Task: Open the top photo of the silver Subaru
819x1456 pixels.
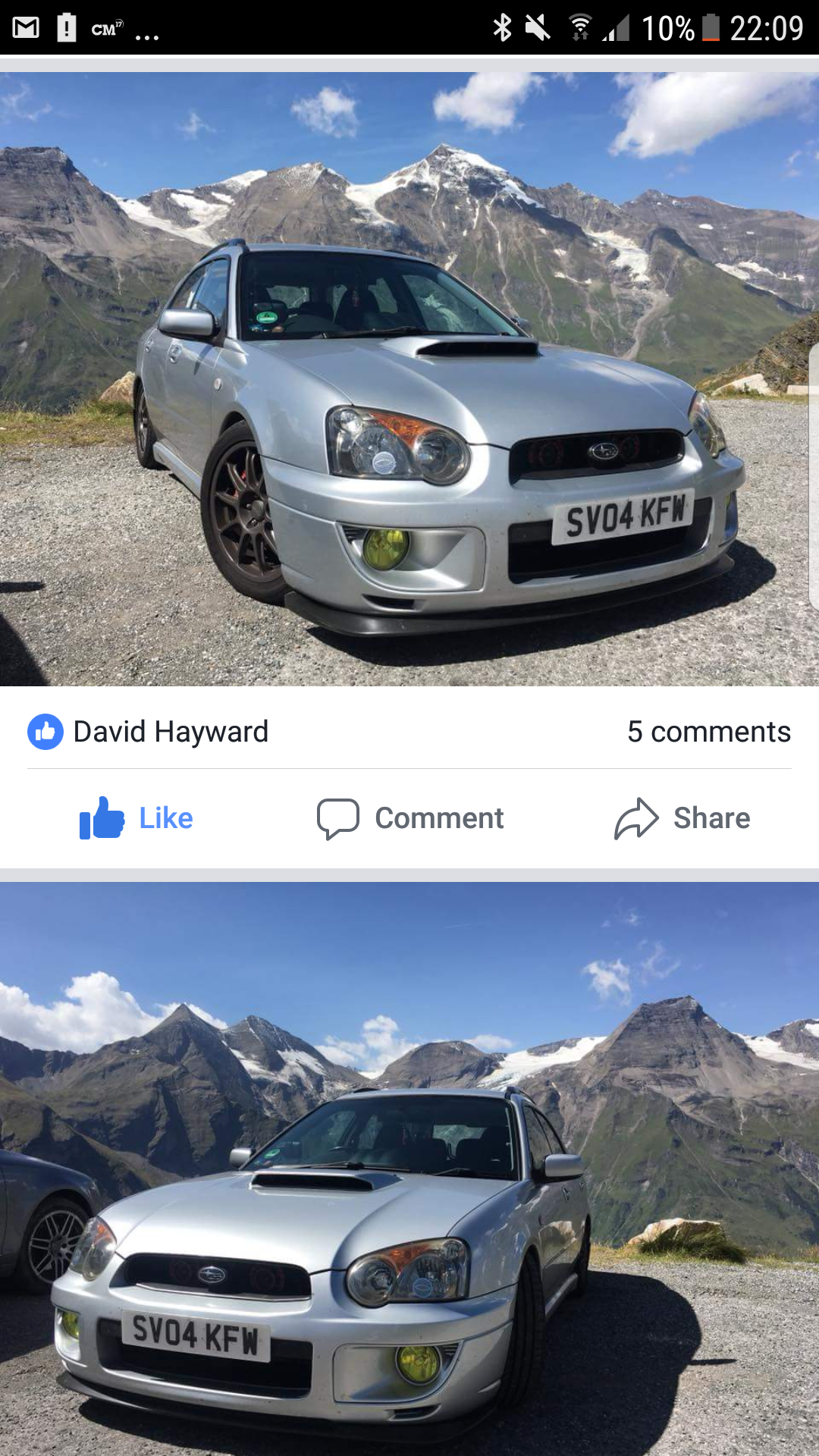Action: [x=409, y=379]
